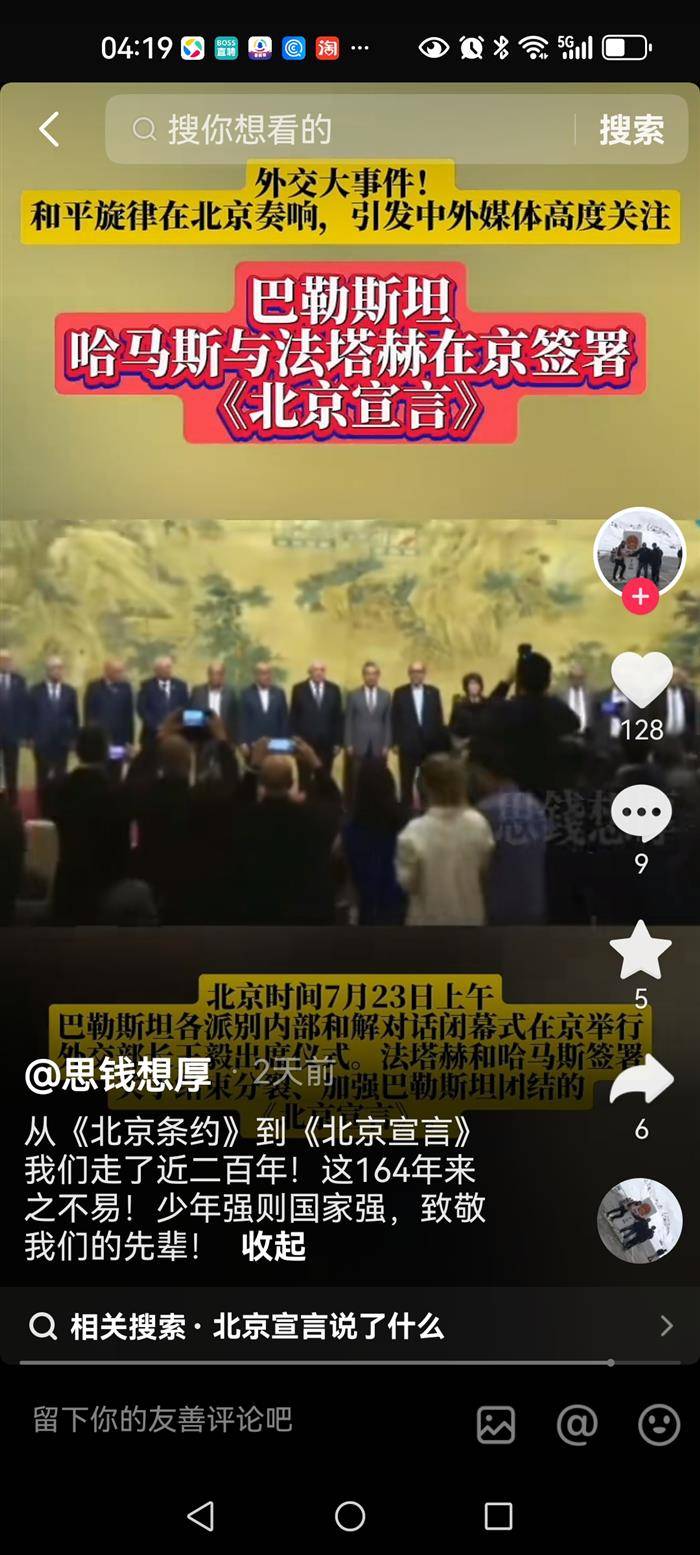Collapse the caption with 收起

pyautogui.click(x=273, y=1246)
